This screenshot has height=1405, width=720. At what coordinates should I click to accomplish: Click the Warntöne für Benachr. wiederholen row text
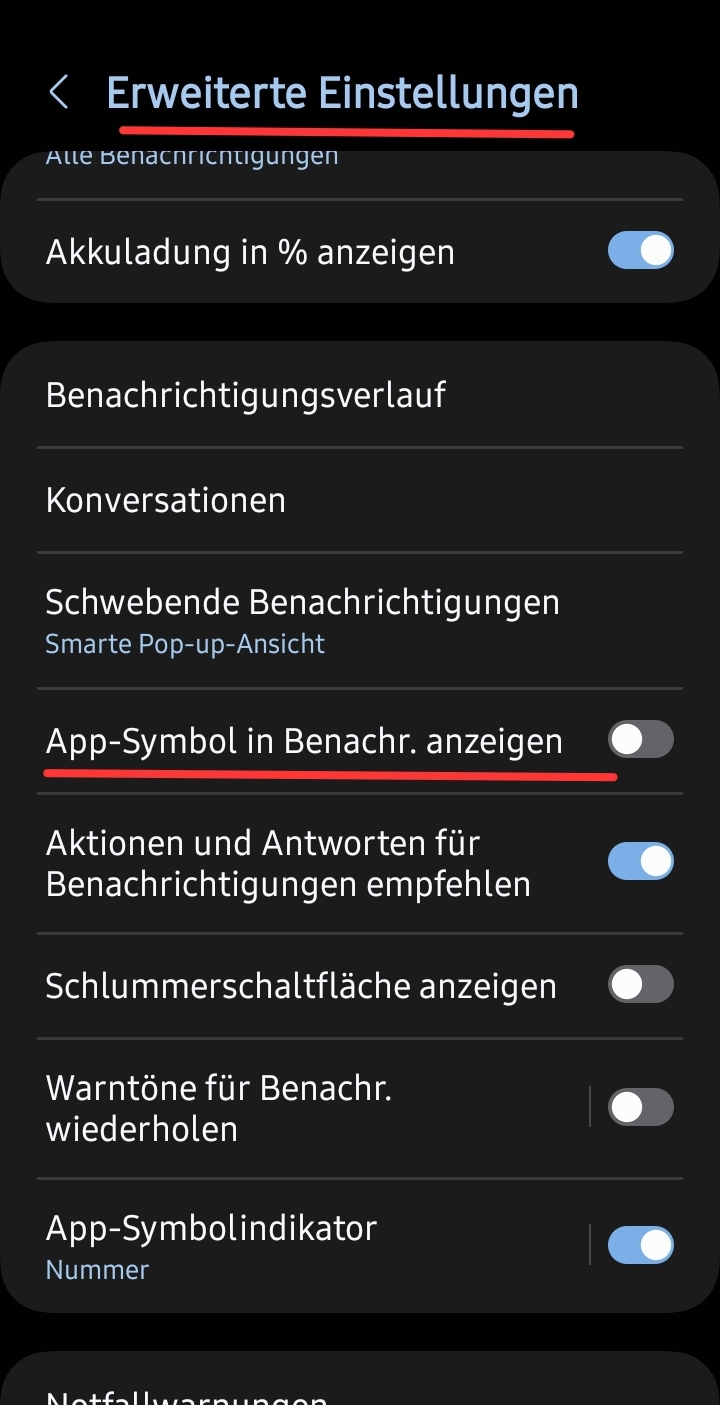(x=220, y=1107)
